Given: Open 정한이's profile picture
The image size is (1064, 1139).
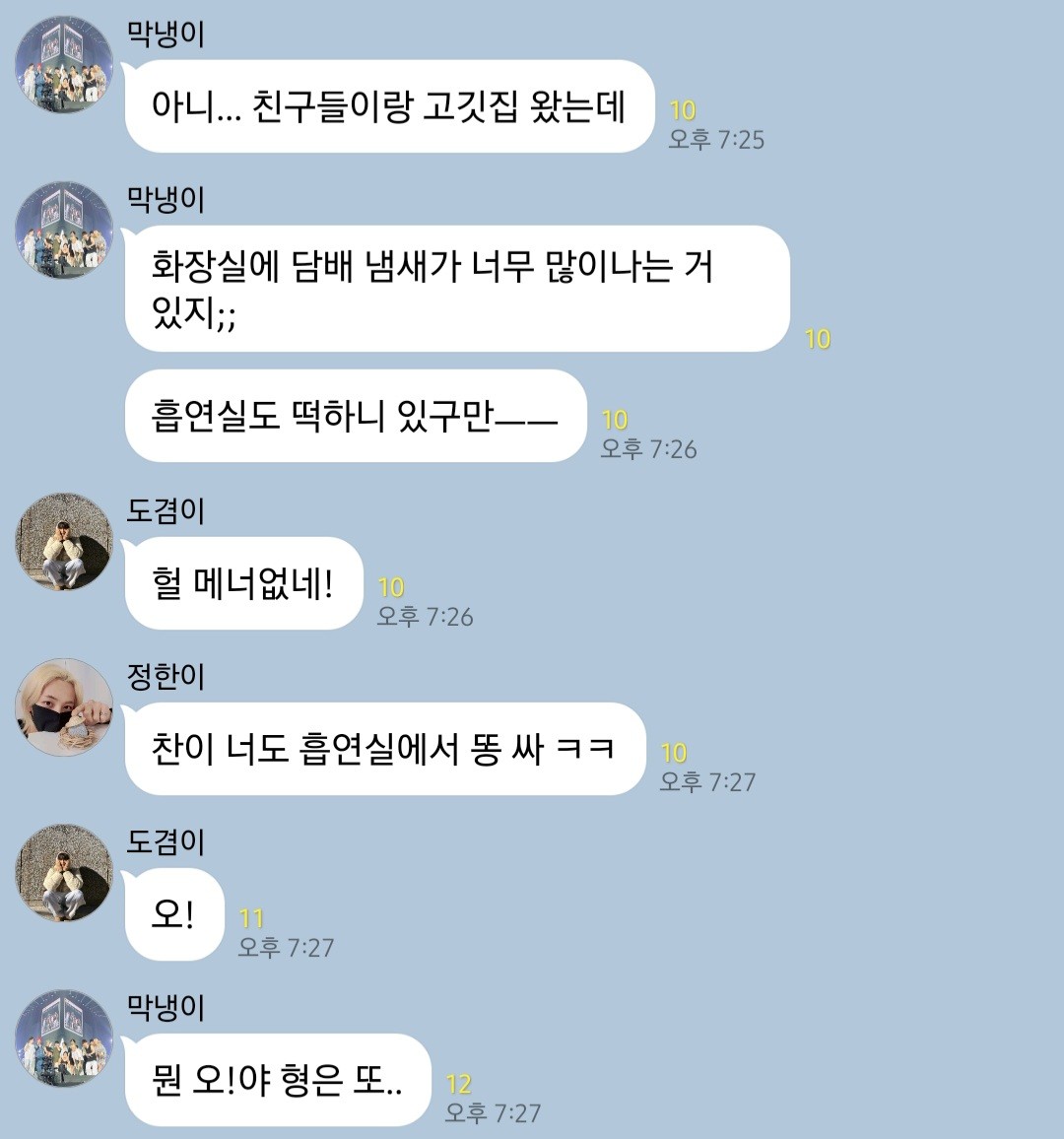Looking at the screenshot, I should click(x=64, y=707).
